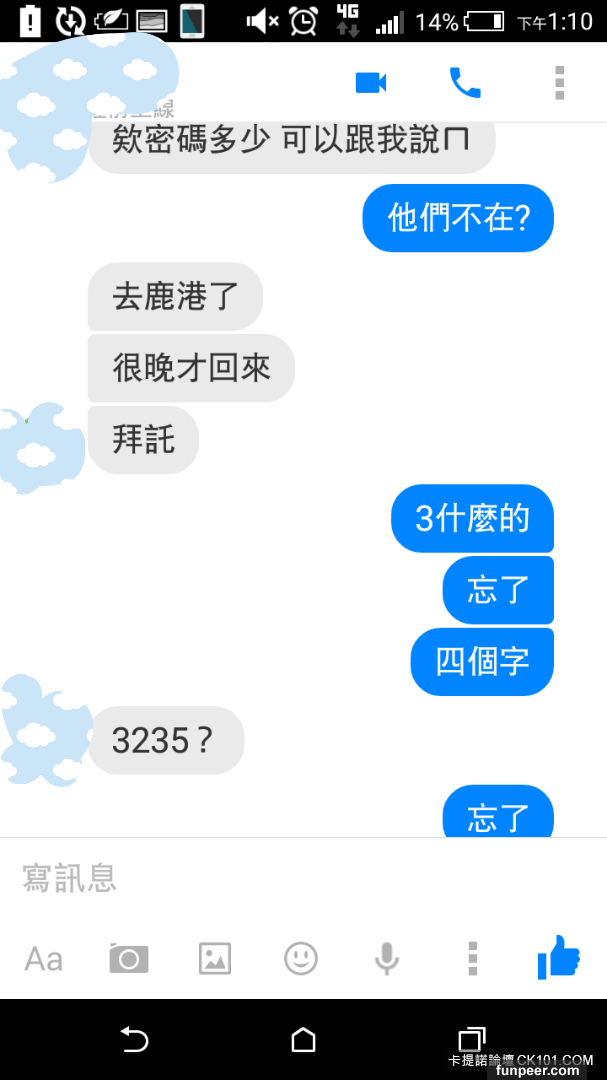Record a voice message with the microphone
Image resolution: width=607 pixels, height=1080 pixels.
pos(387,959)
